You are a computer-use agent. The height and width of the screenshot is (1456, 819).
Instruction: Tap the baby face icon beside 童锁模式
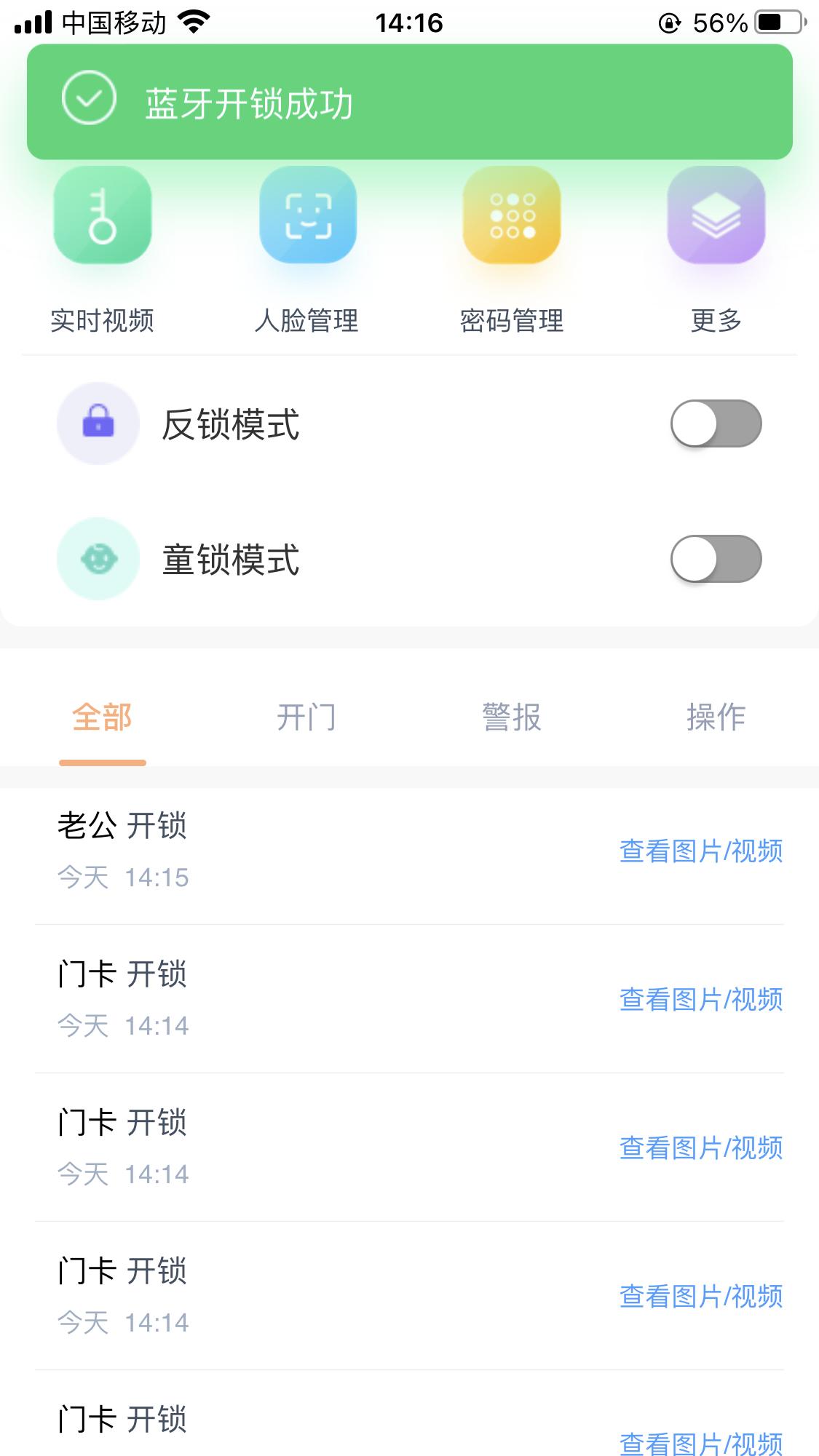pyautogui.click(x=98, y=559)
